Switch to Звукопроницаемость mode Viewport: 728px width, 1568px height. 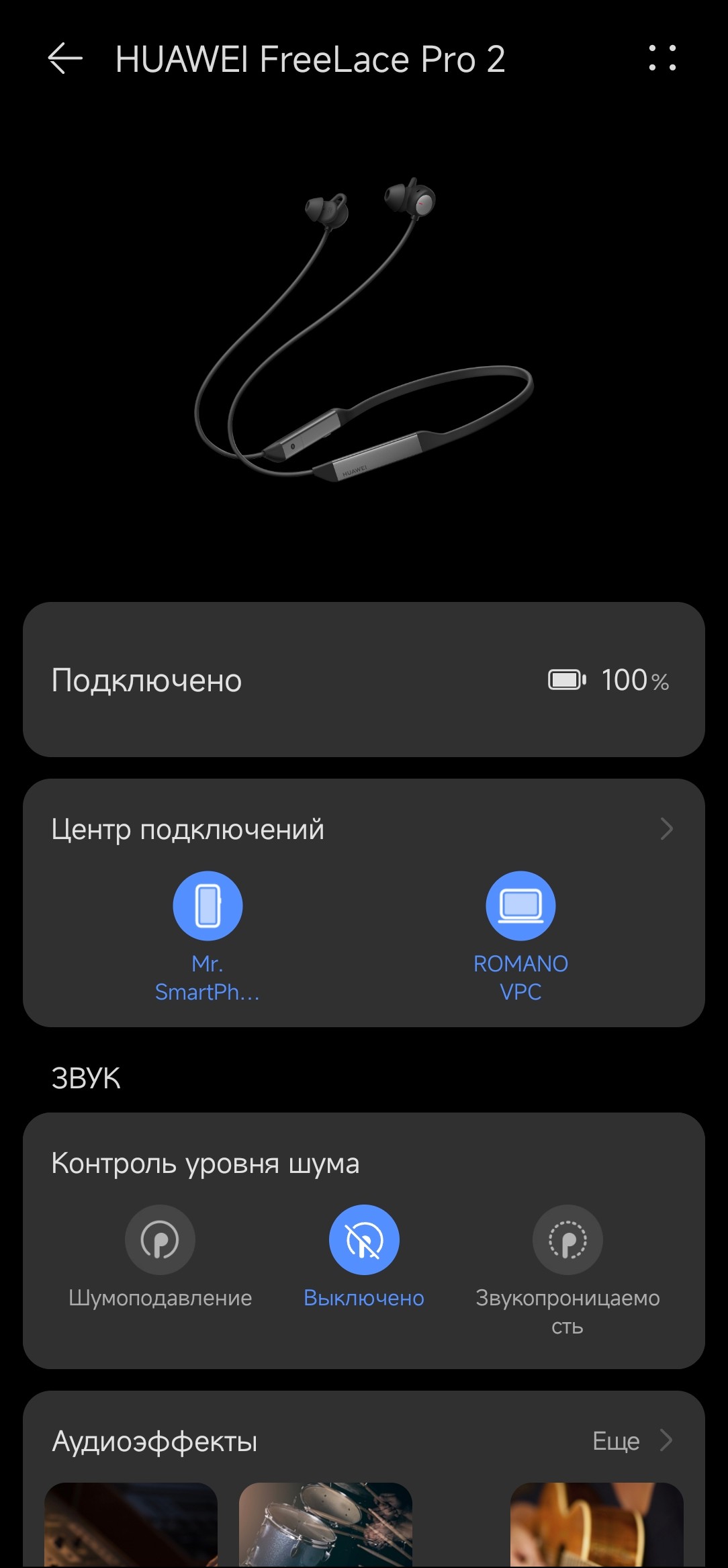pos(567,1240)
